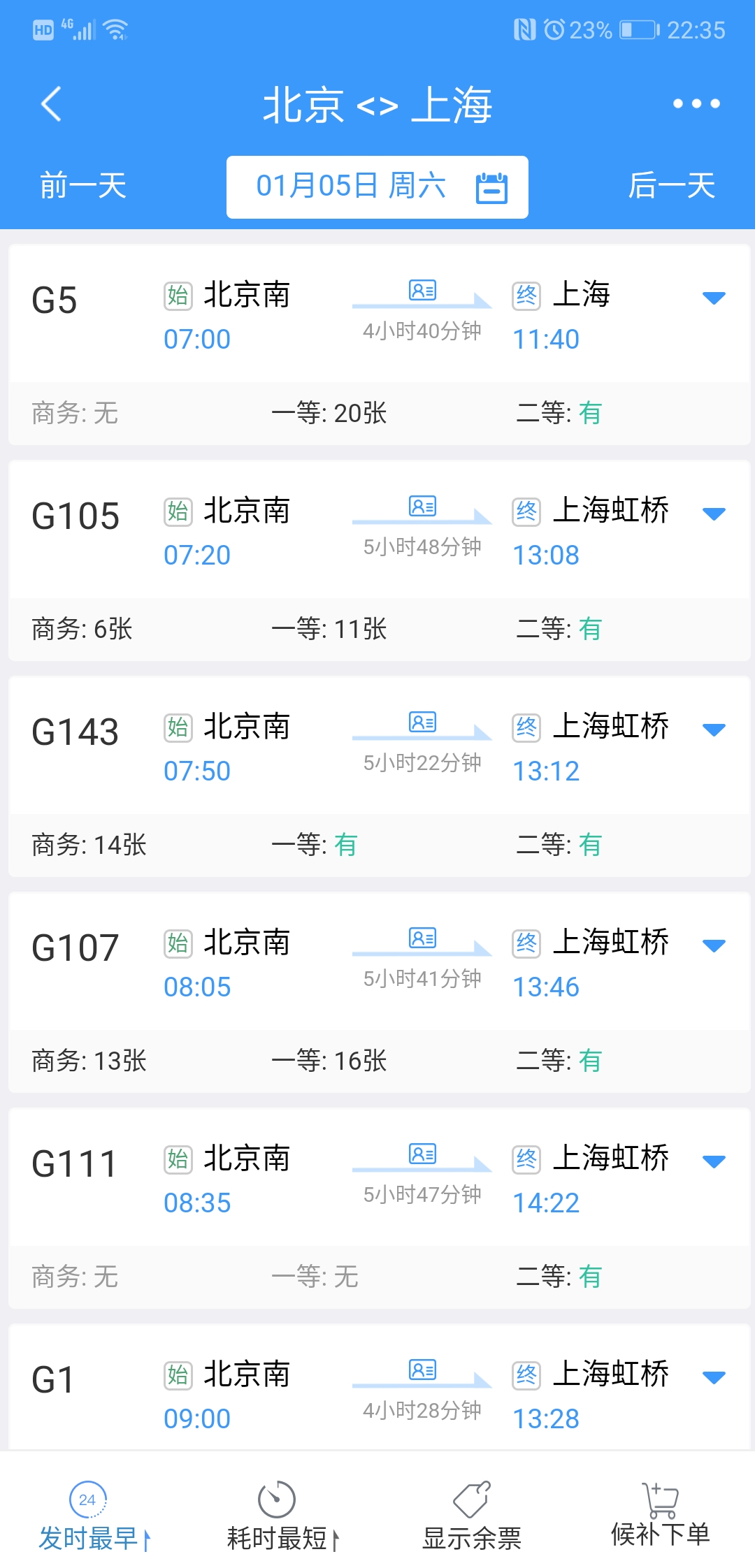Screen dimensions: 755x1568
Task: Go to the next day (后一天)
Action: (x=671, y=187)
